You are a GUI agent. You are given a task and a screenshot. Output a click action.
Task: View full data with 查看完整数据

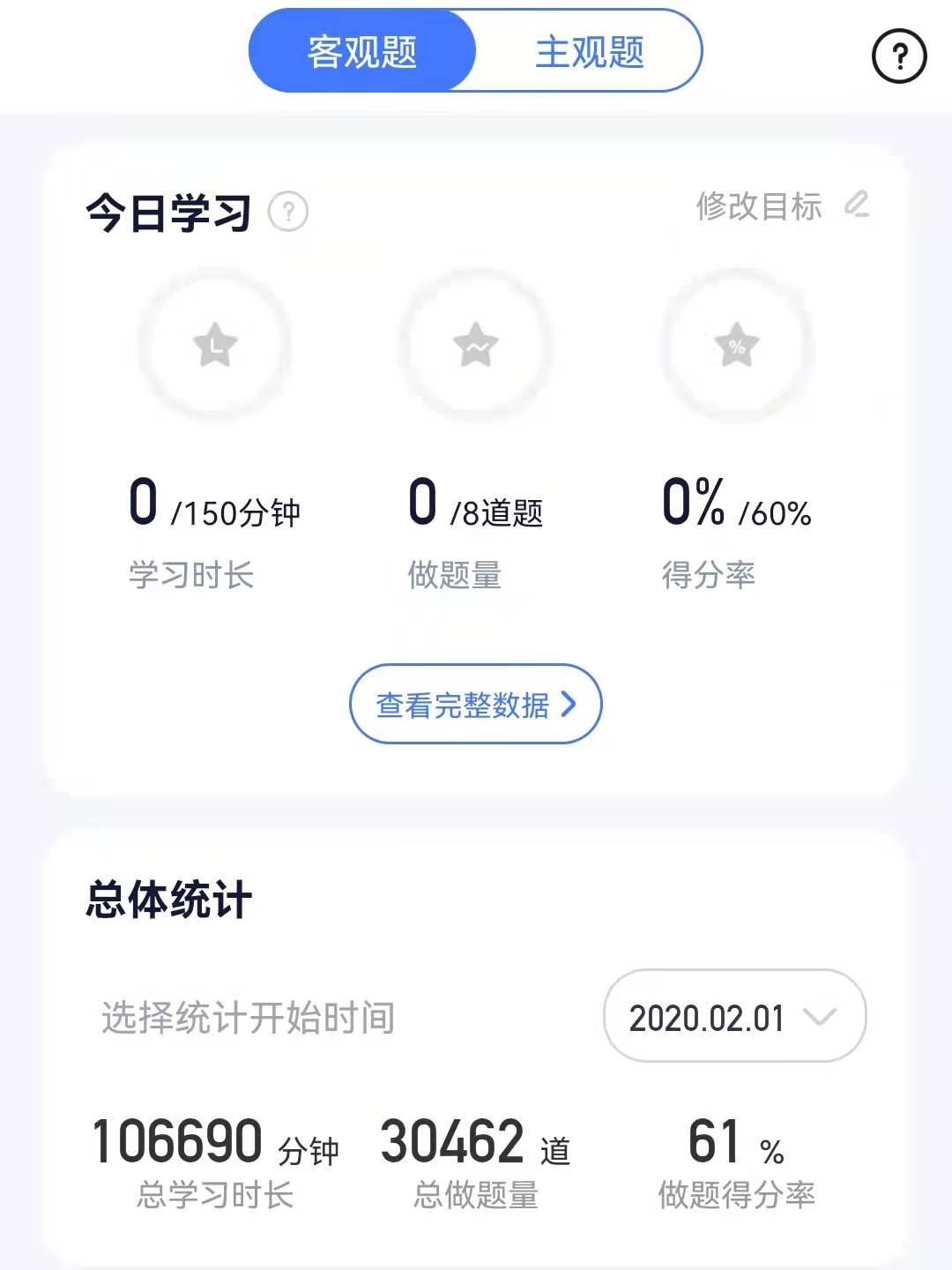[475, 704]
